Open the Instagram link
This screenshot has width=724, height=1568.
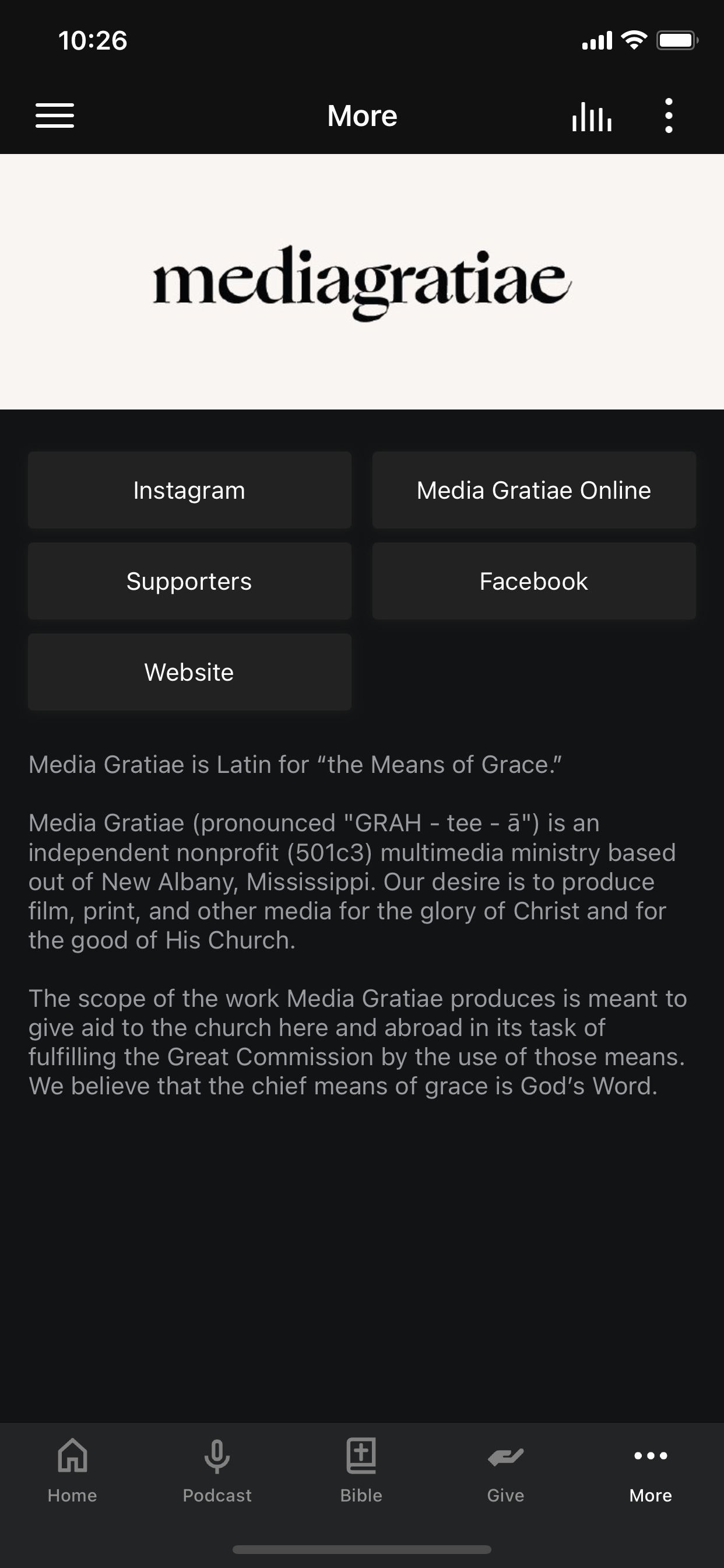click(189, 490)
